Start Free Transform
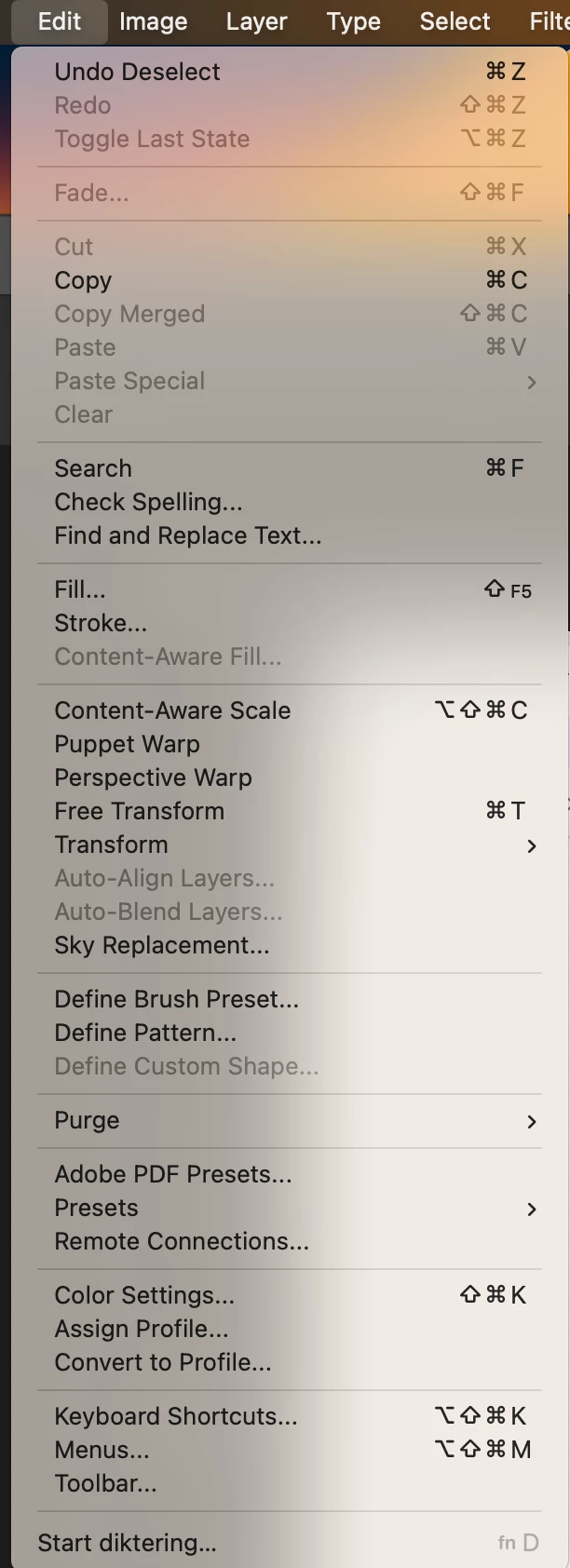 (139, 811)
